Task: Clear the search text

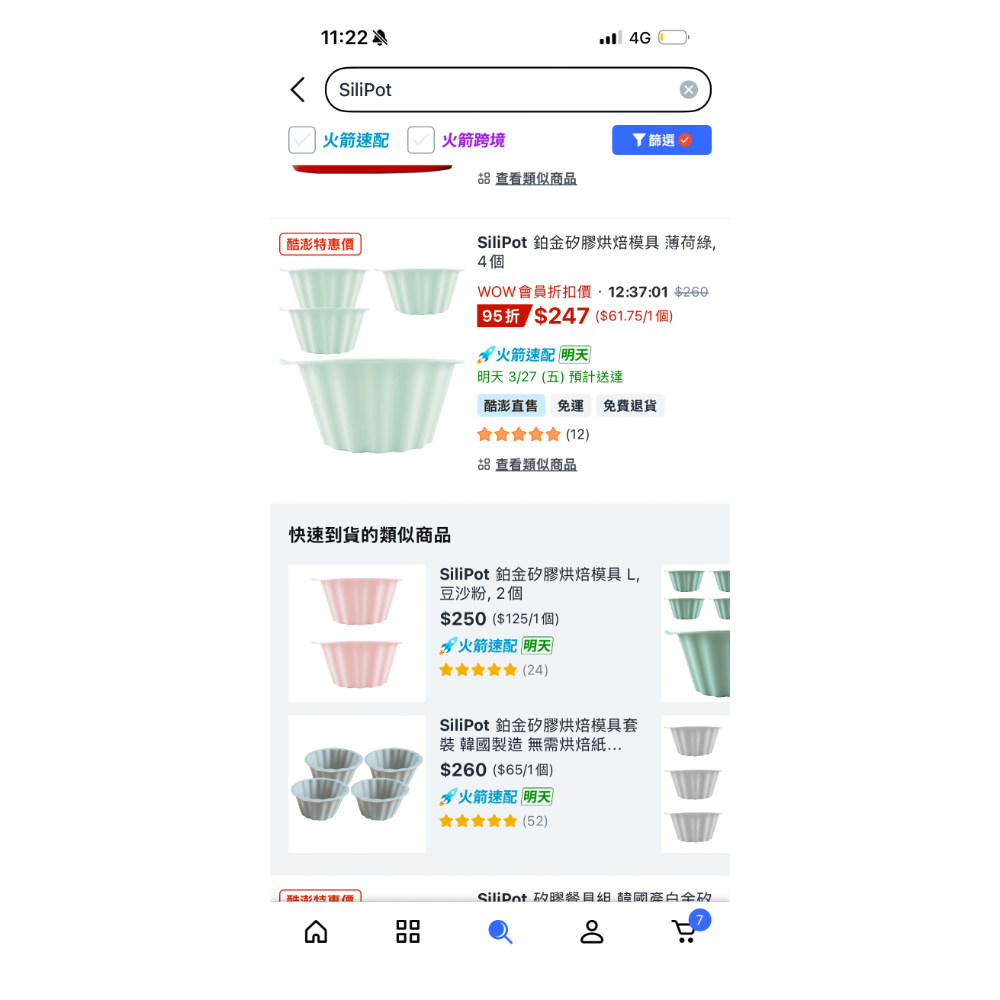Action: (688, 90)
